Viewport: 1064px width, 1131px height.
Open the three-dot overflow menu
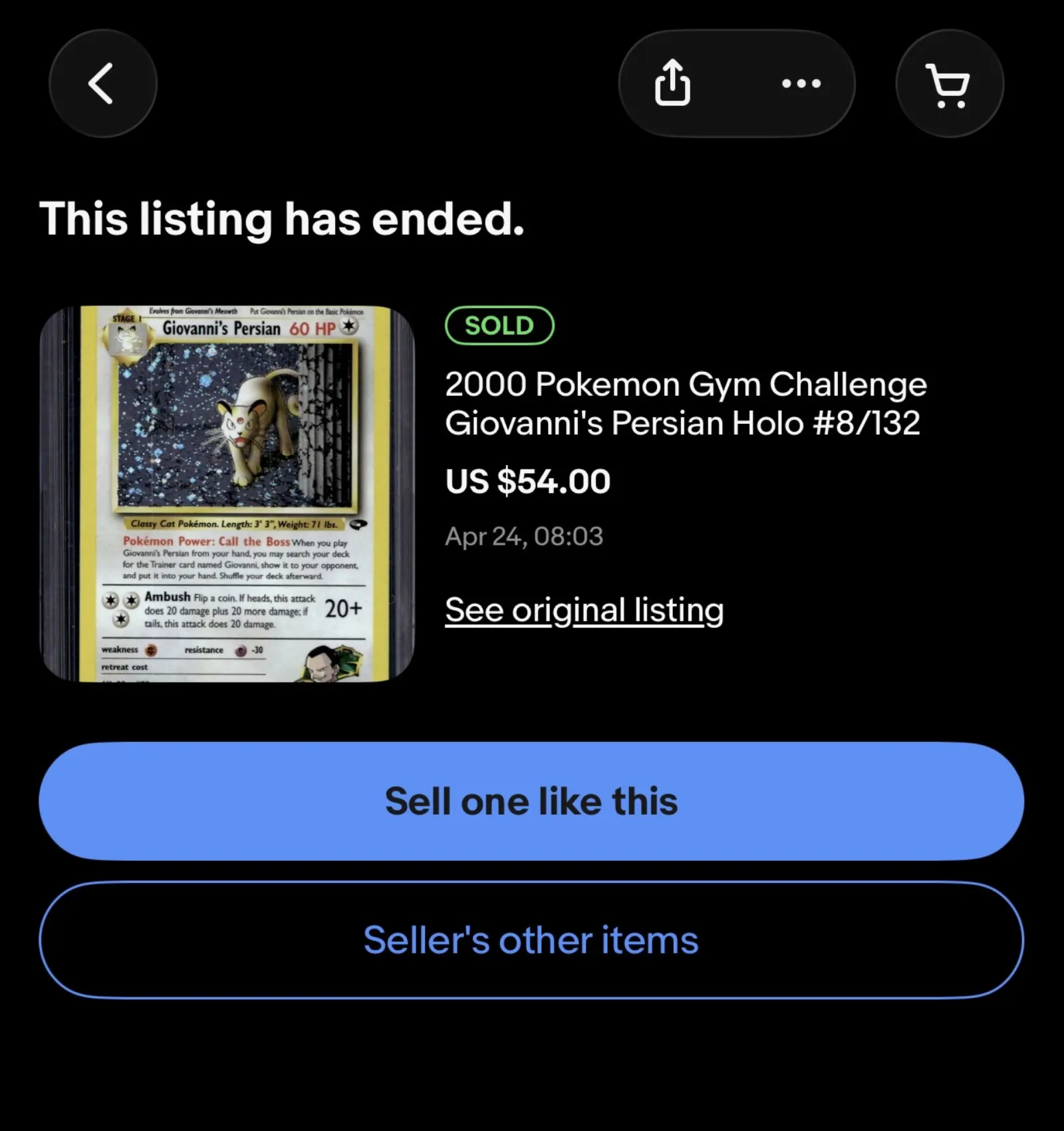[x=801, y=84]
